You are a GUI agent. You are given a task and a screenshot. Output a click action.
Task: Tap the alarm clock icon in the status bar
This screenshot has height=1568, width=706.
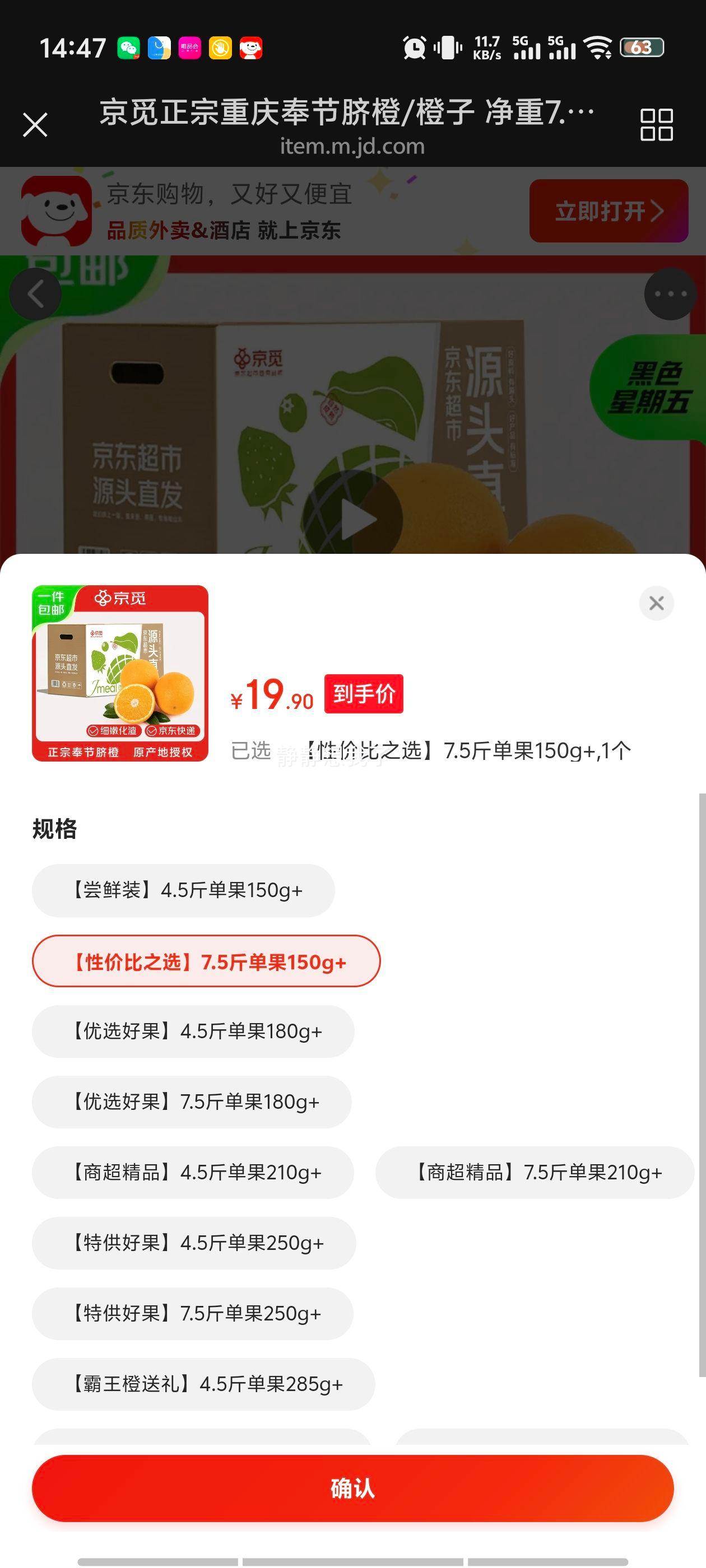click(x=412, y=48)
